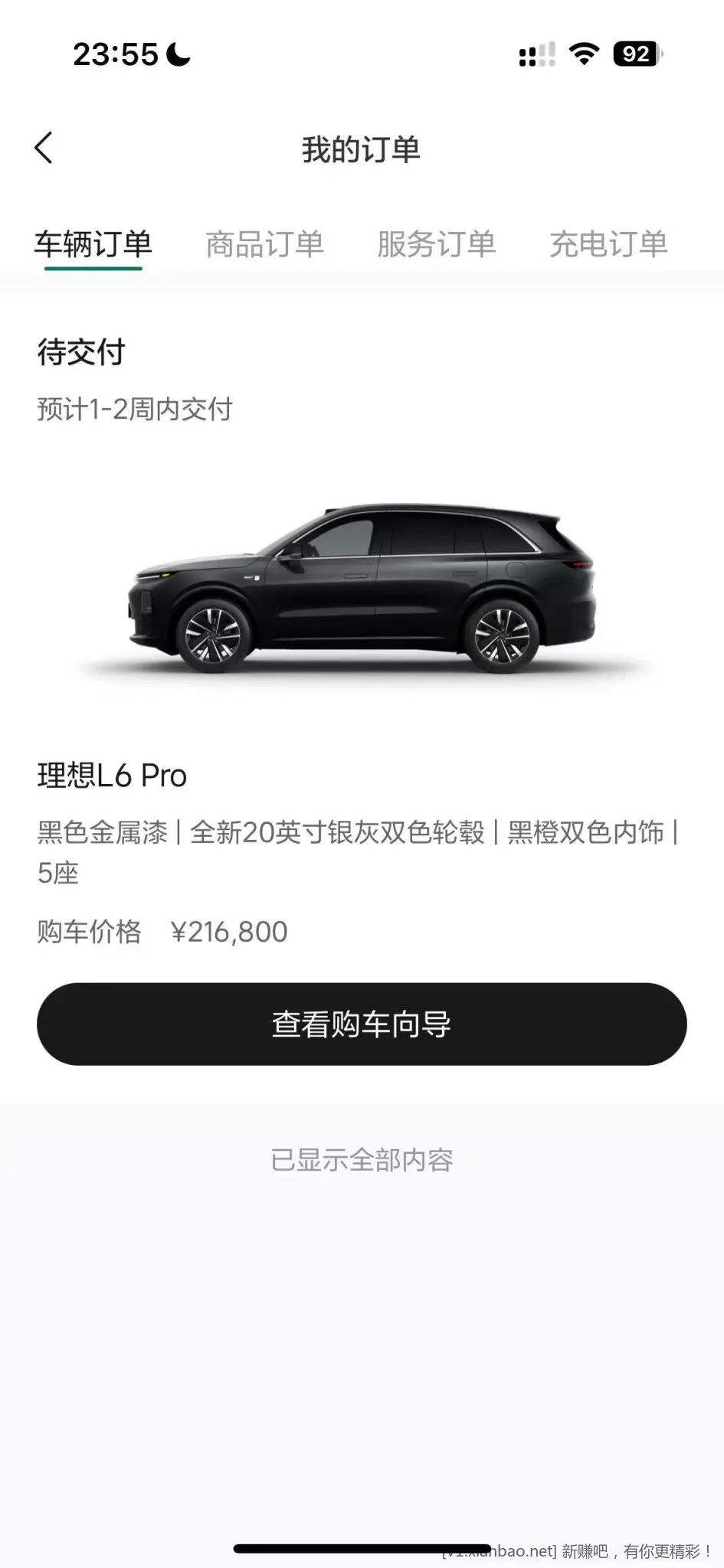Viewport: 724px width, 1568px height.
Task: Tap the 待交付 order status label
Action: point(80,353)
